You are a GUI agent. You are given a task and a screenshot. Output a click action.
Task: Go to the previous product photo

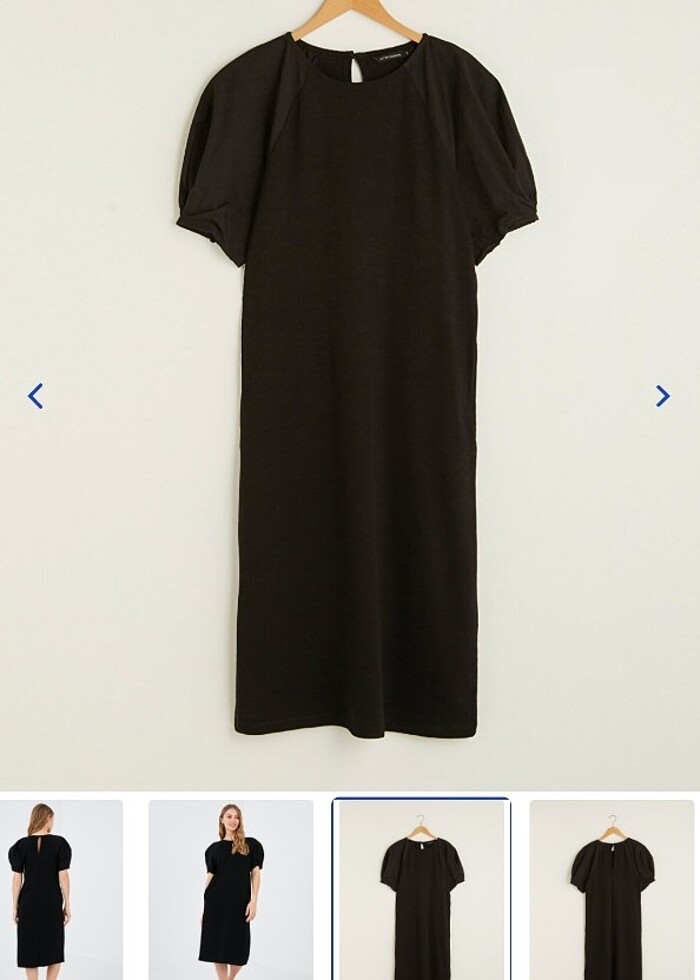[x=35, y=397]
